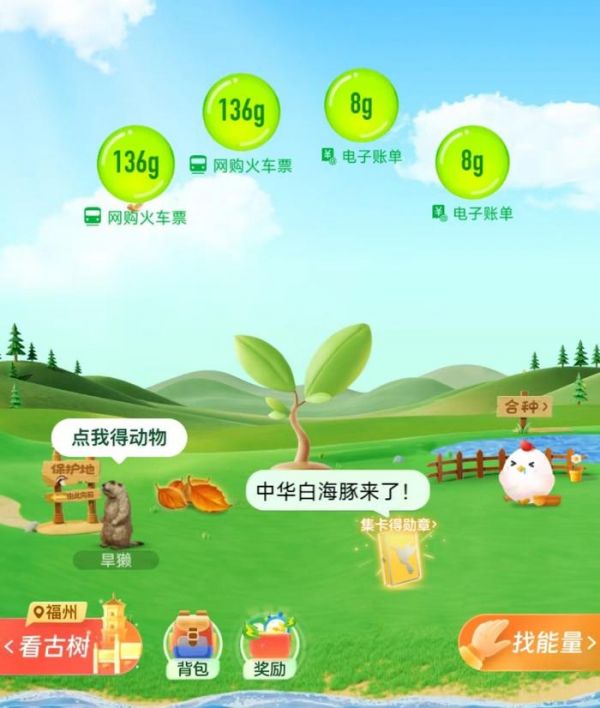This screenshot has height=708, width=600.
Task: Tap the 找能量 button
Action: pyautogui.click(x=530, y=642)
